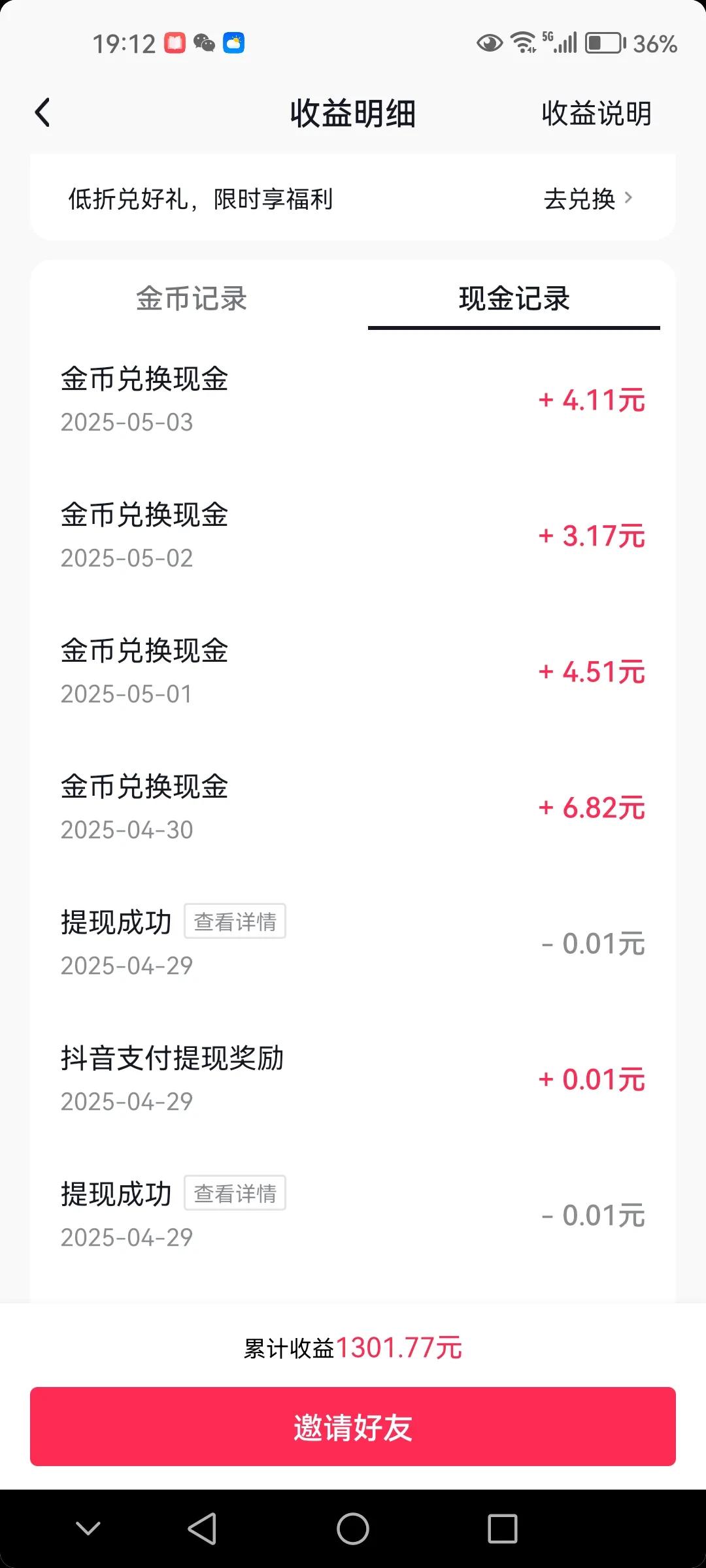This screenshot has height=1568, width=706.
Task: Go to home via system navigation circle
Action: [x=353, y=1529]
